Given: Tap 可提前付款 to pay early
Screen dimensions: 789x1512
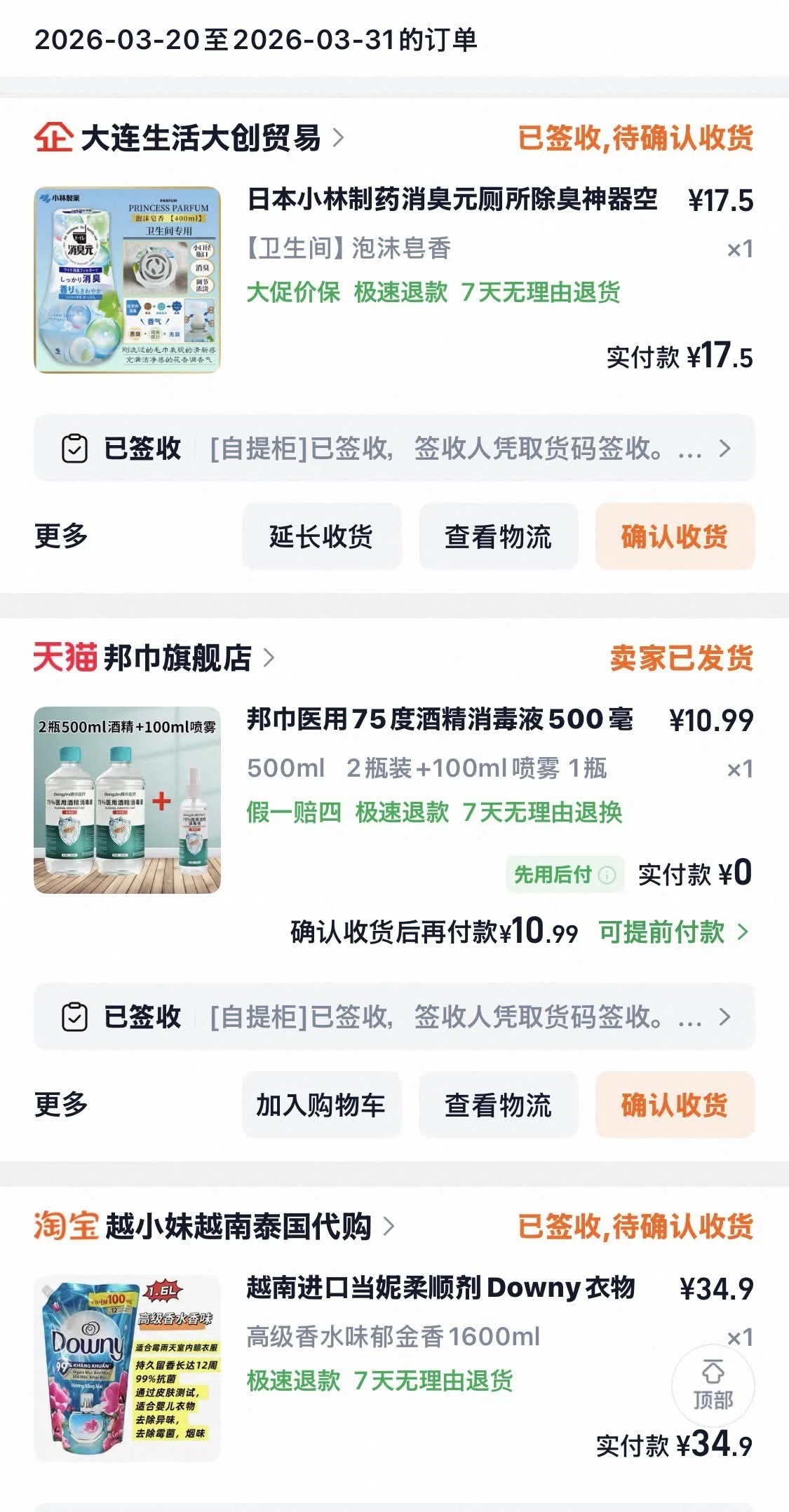Looking at the screenshot, I should pos(674,932).
